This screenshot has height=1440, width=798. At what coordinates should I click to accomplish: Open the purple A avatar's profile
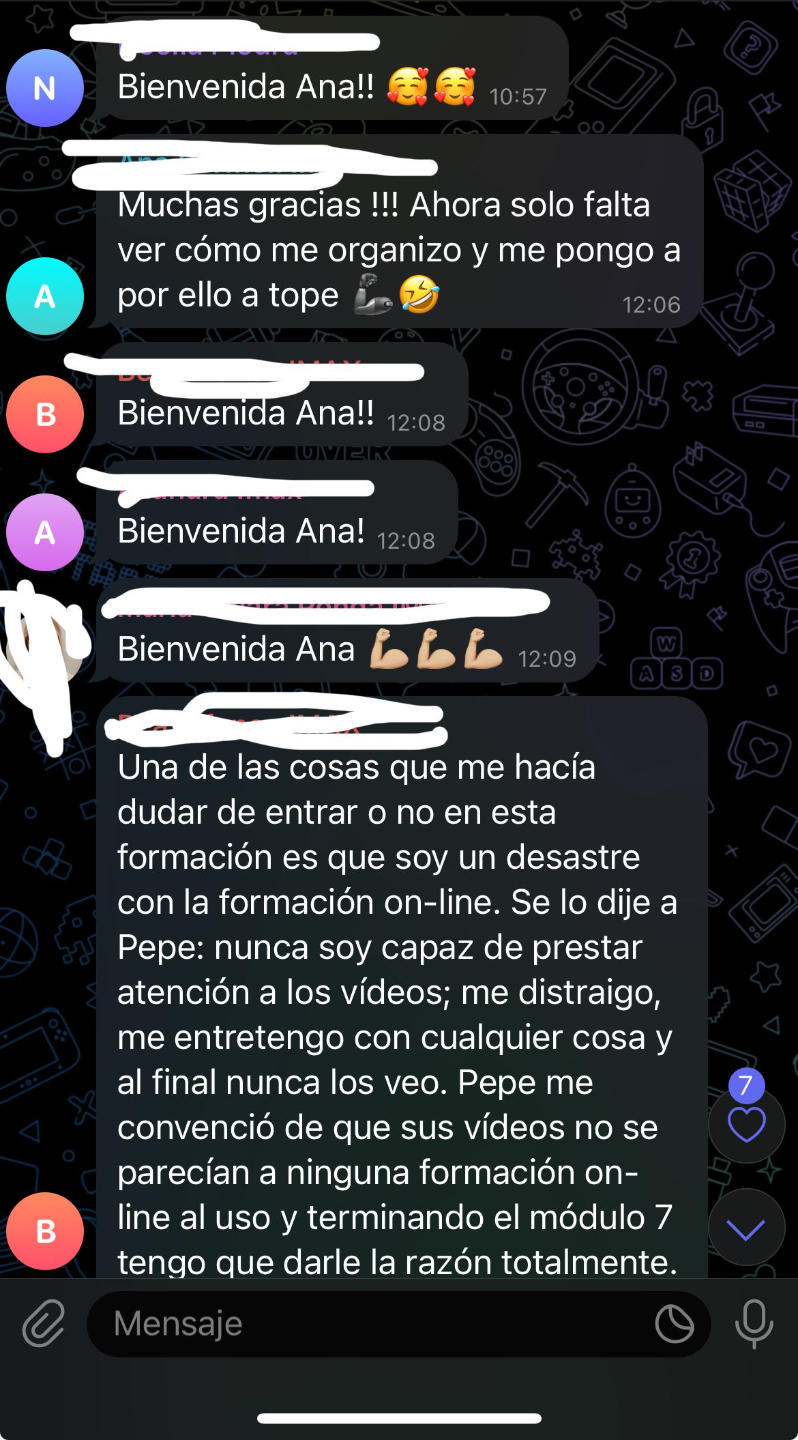point(45,532)
